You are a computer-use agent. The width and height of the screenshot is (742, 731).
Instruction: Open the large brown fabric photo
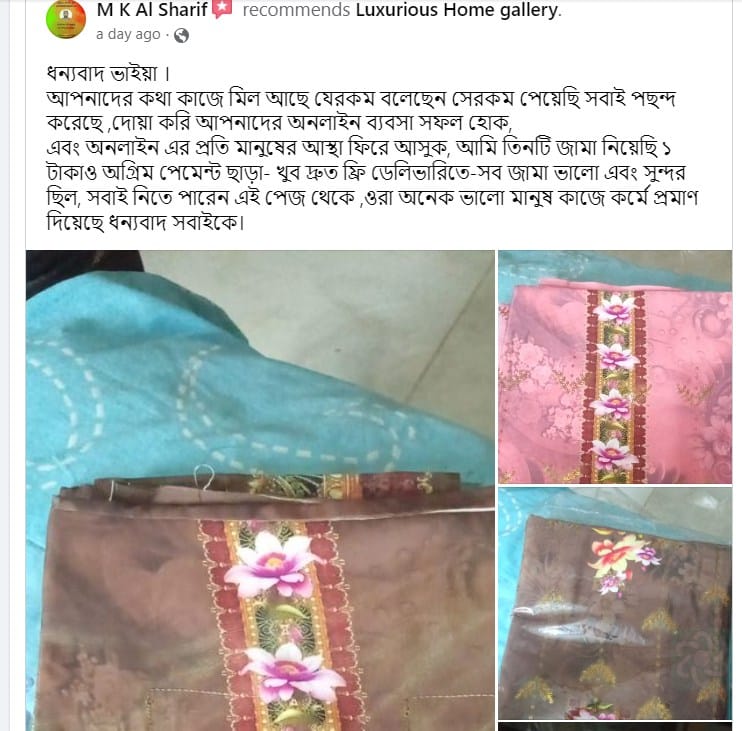pyautogui.click(x=260, y=490)
